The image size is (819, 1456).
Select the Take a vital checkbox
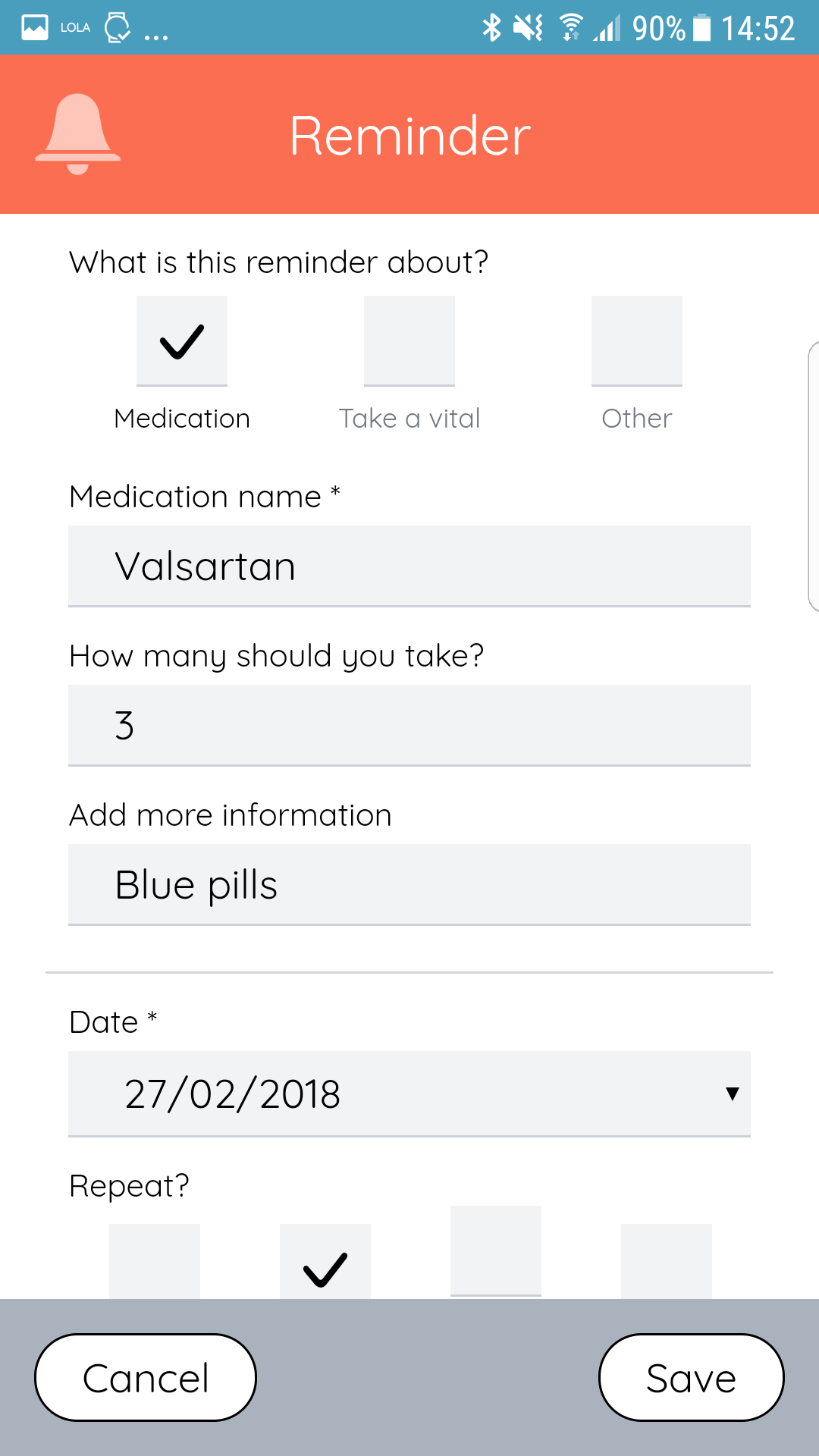(409, 341)
